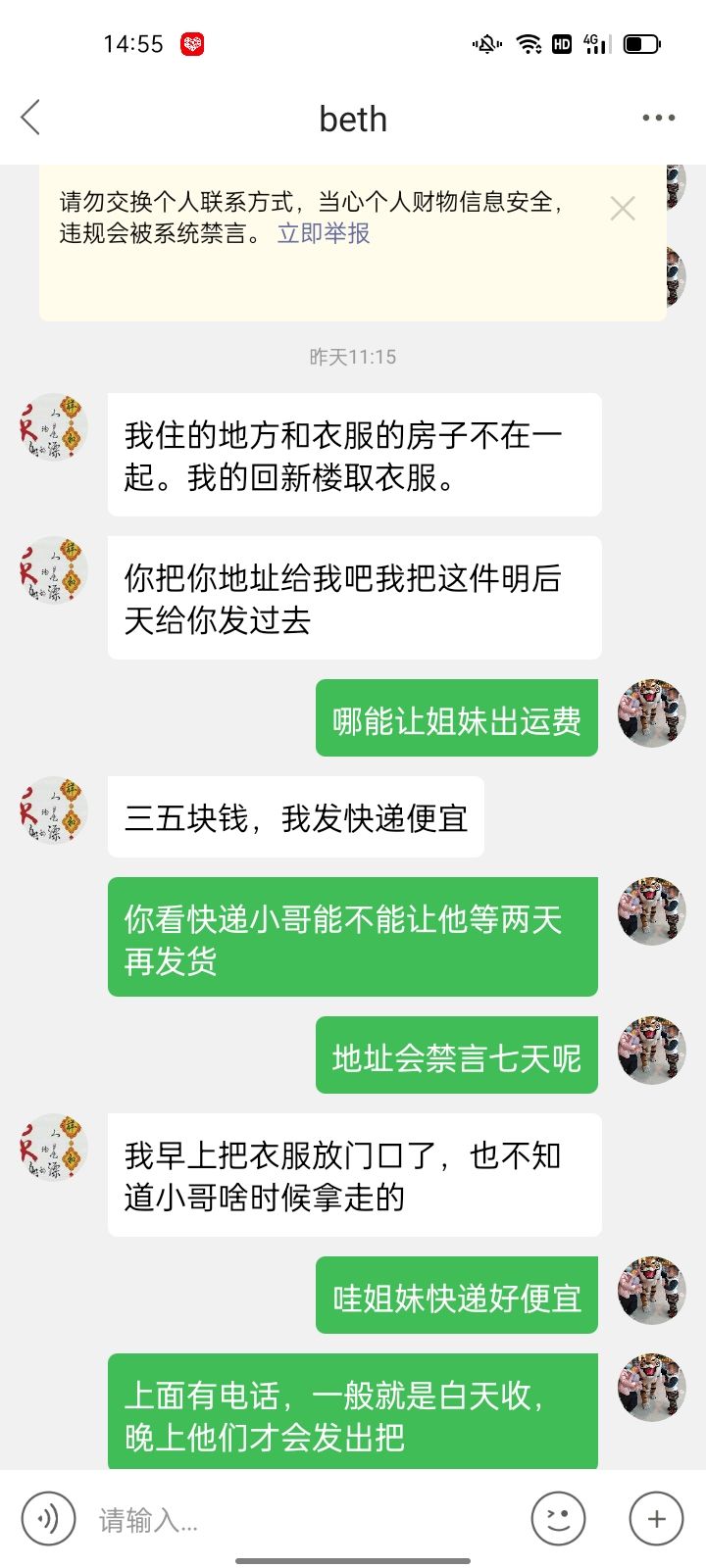
Task: Go back from the beth chat
Action: click(x=30, y=118)
